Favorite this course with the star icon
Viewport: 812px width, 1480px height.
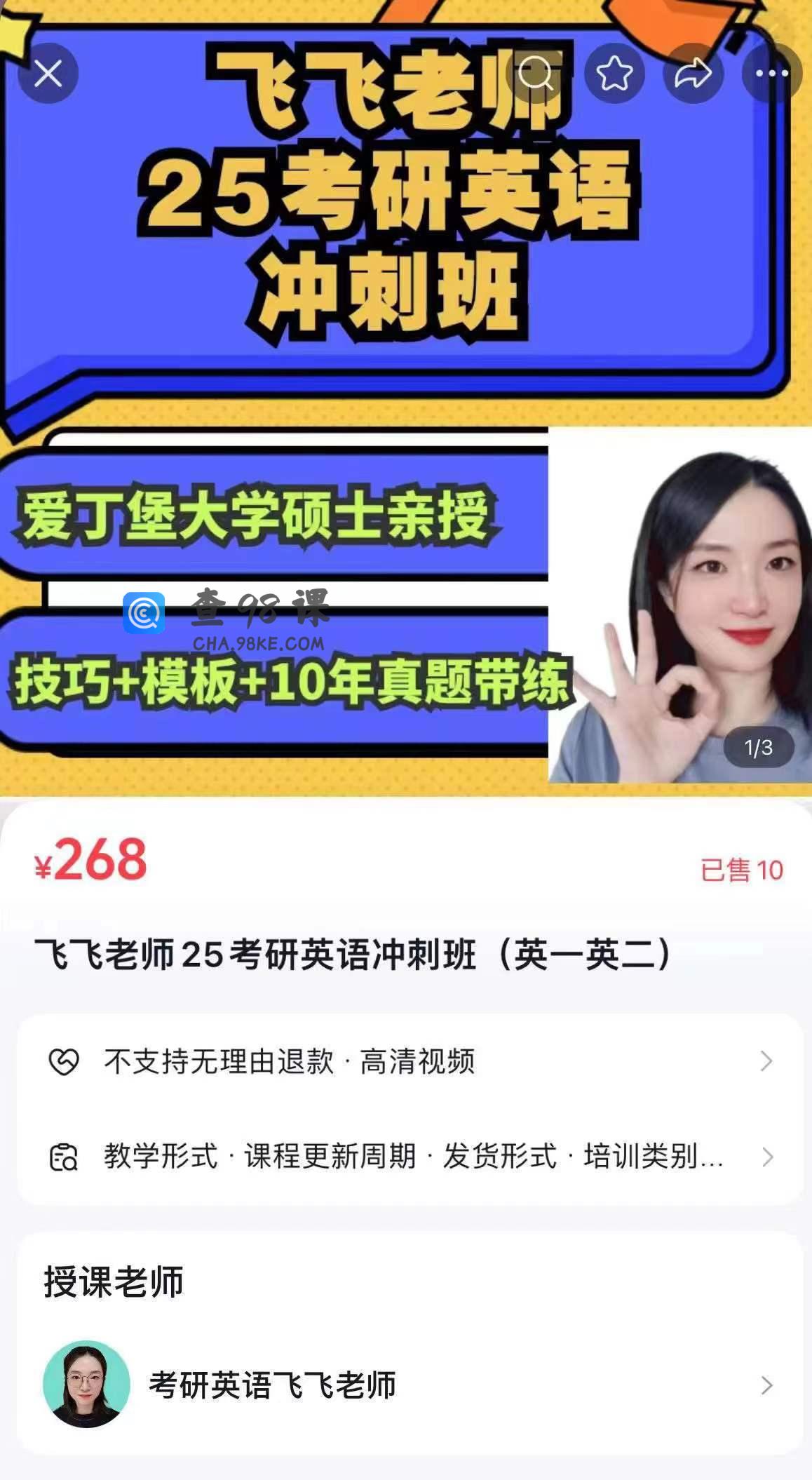point(614,74)
